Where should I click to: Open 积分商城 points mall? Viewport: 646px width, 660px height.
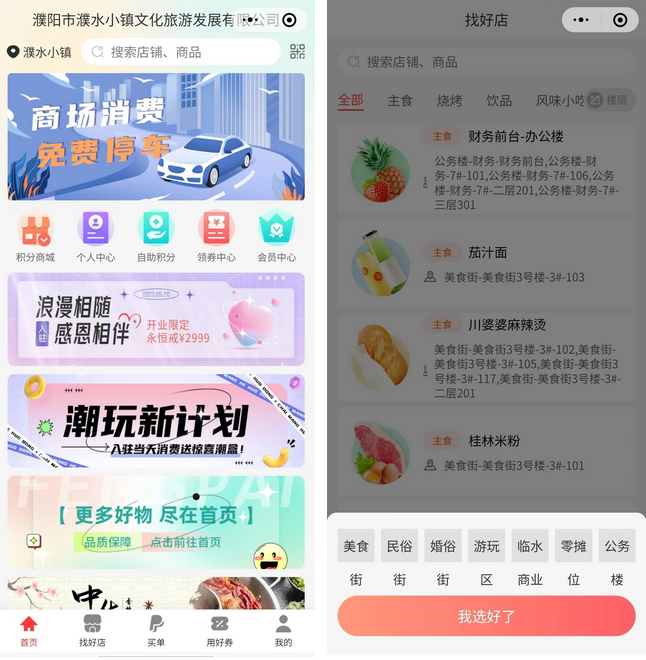[x=35, y=238]
